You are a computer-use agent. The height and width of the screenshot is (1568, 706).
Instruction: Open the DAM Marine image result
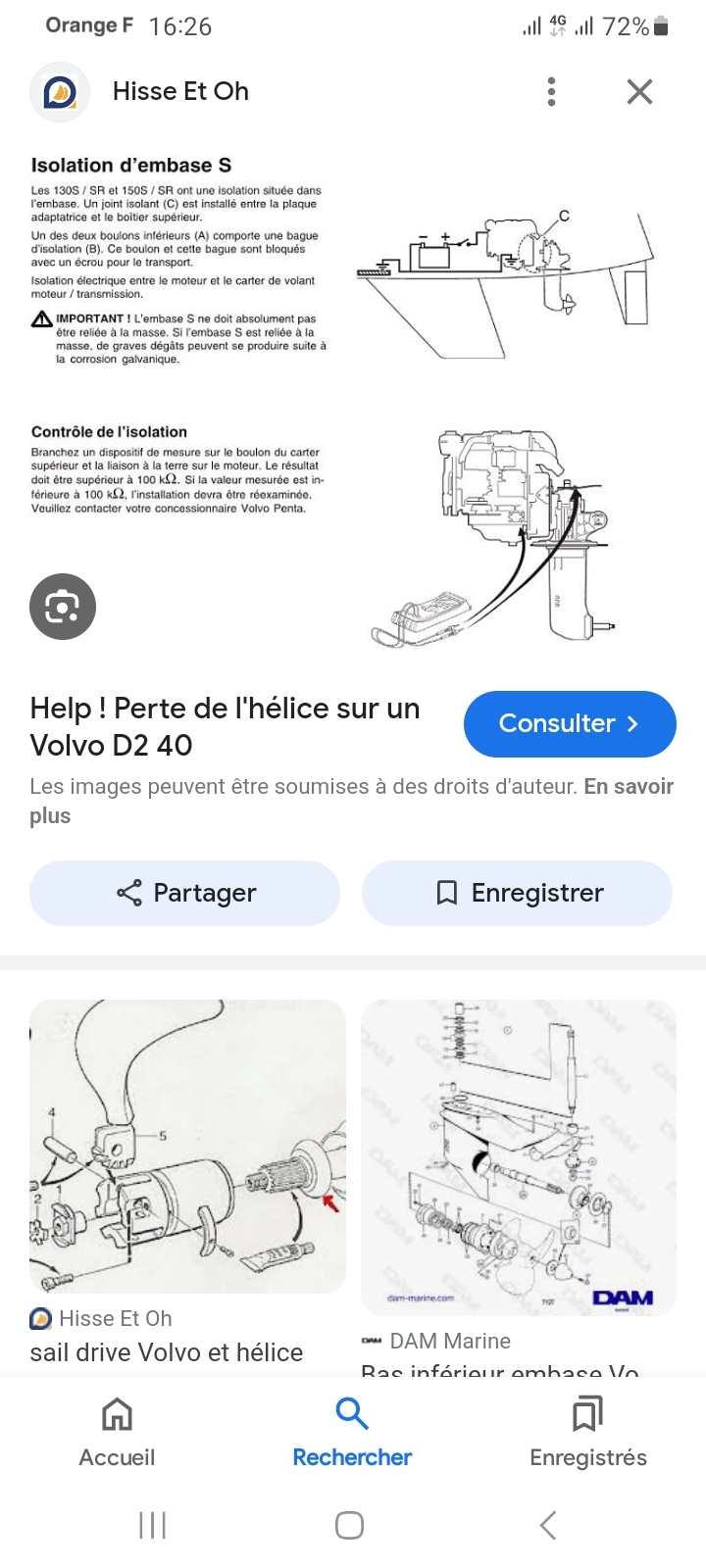[x=519, y=1157]
